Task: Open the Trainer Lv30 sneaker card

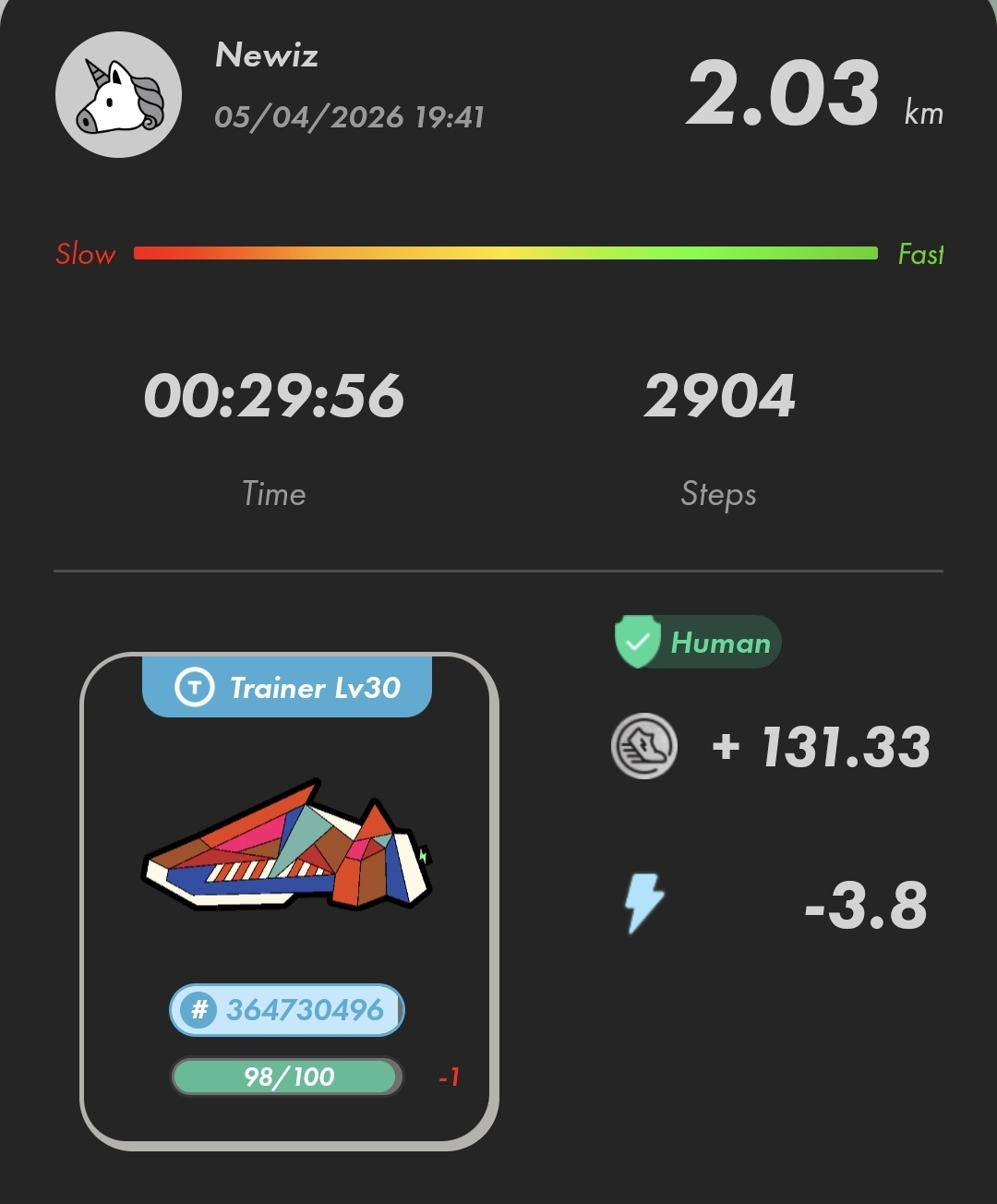Action: click(x=288, y=859)
